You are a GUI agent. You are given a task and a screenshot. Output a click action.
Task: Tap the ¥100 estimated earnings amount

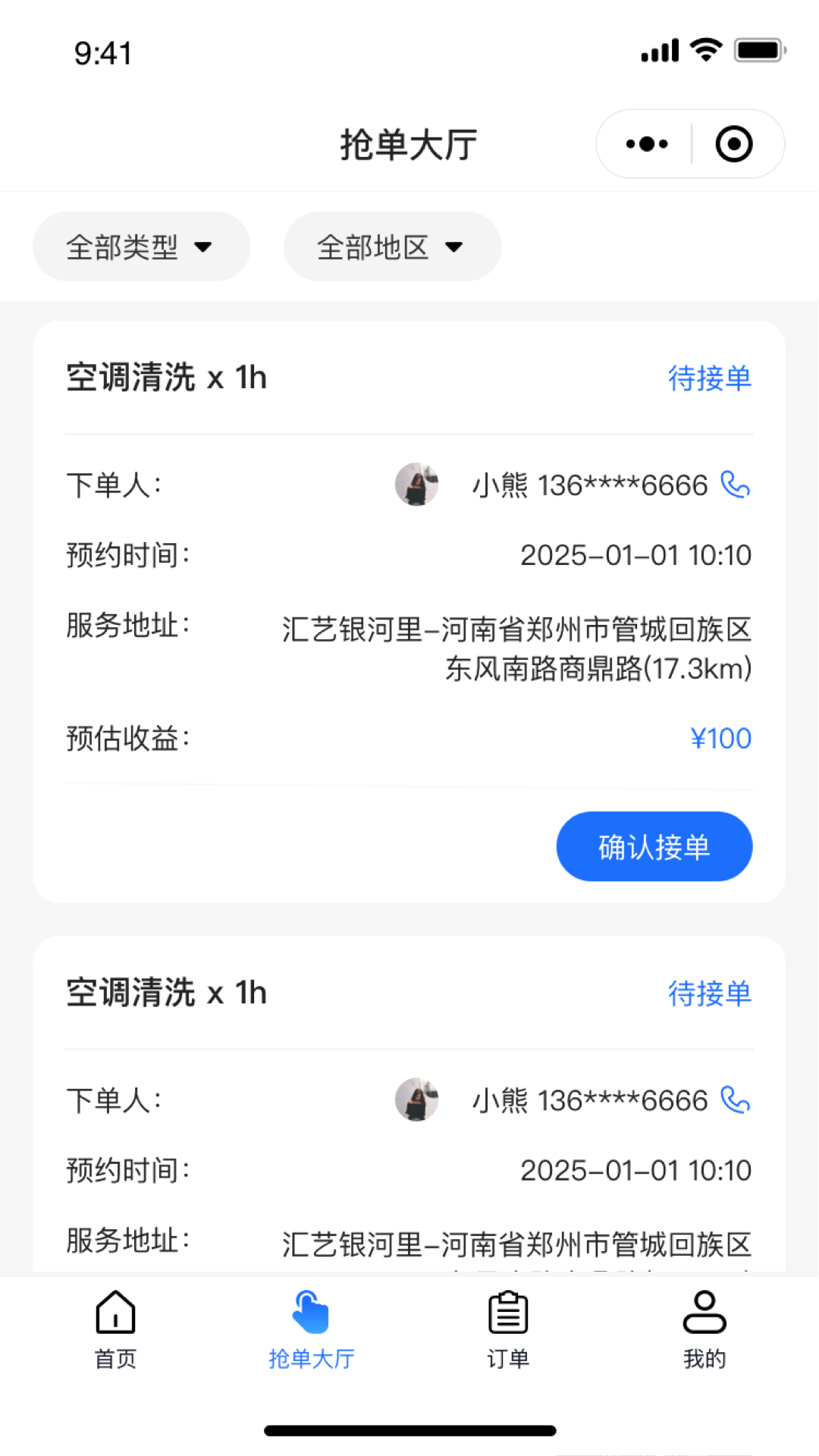(x=721, y=738)
